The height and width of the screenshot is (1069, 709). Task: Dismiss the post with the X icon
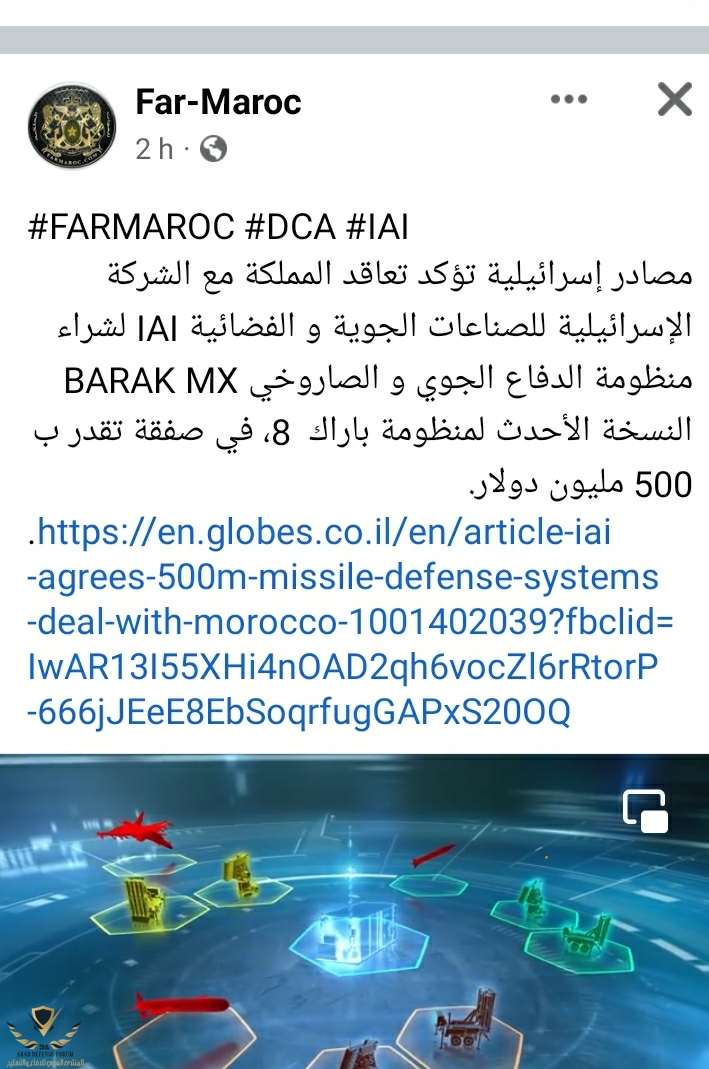[674, 100]
